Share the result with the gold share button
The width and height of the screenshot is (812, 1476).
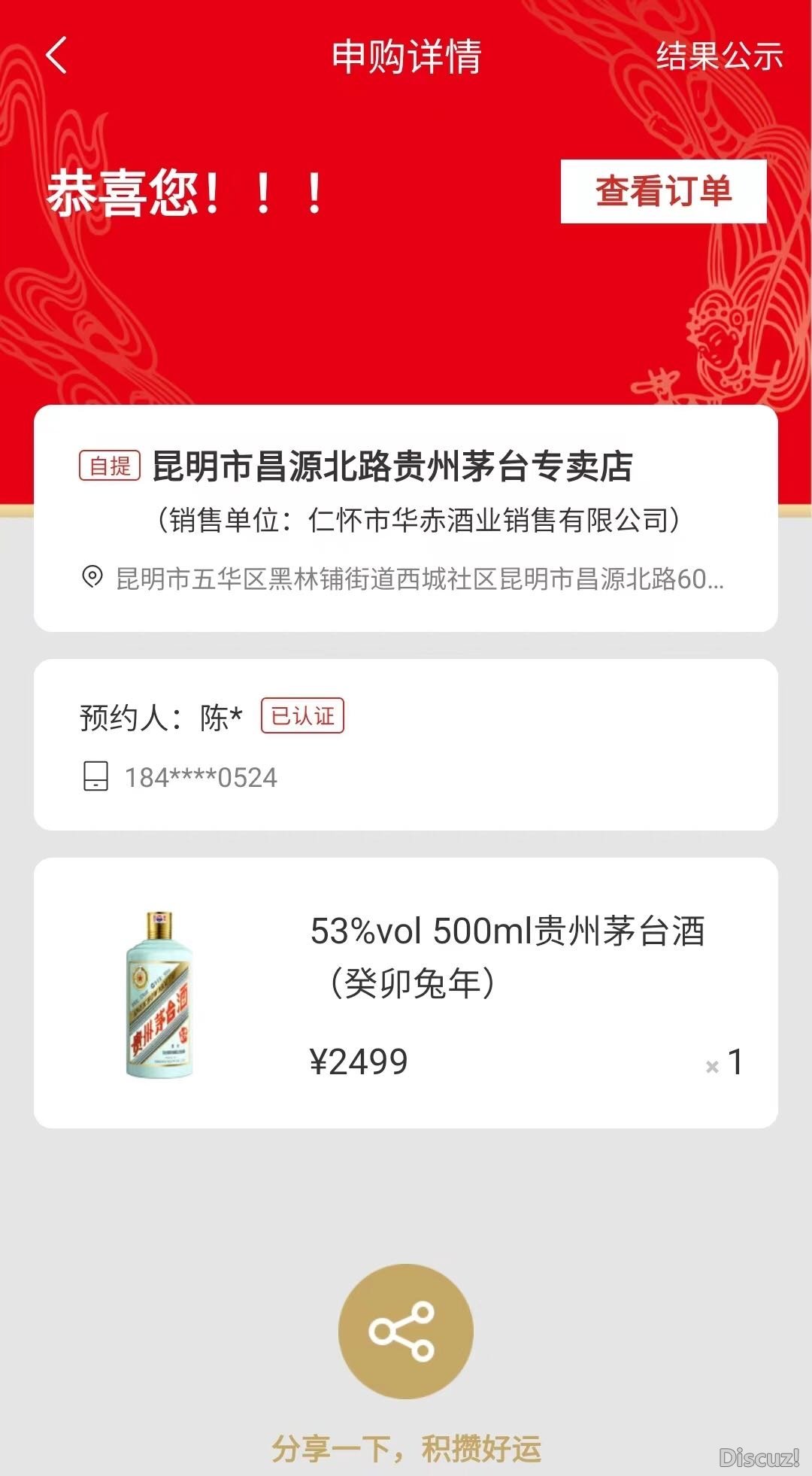(406, 1331)
